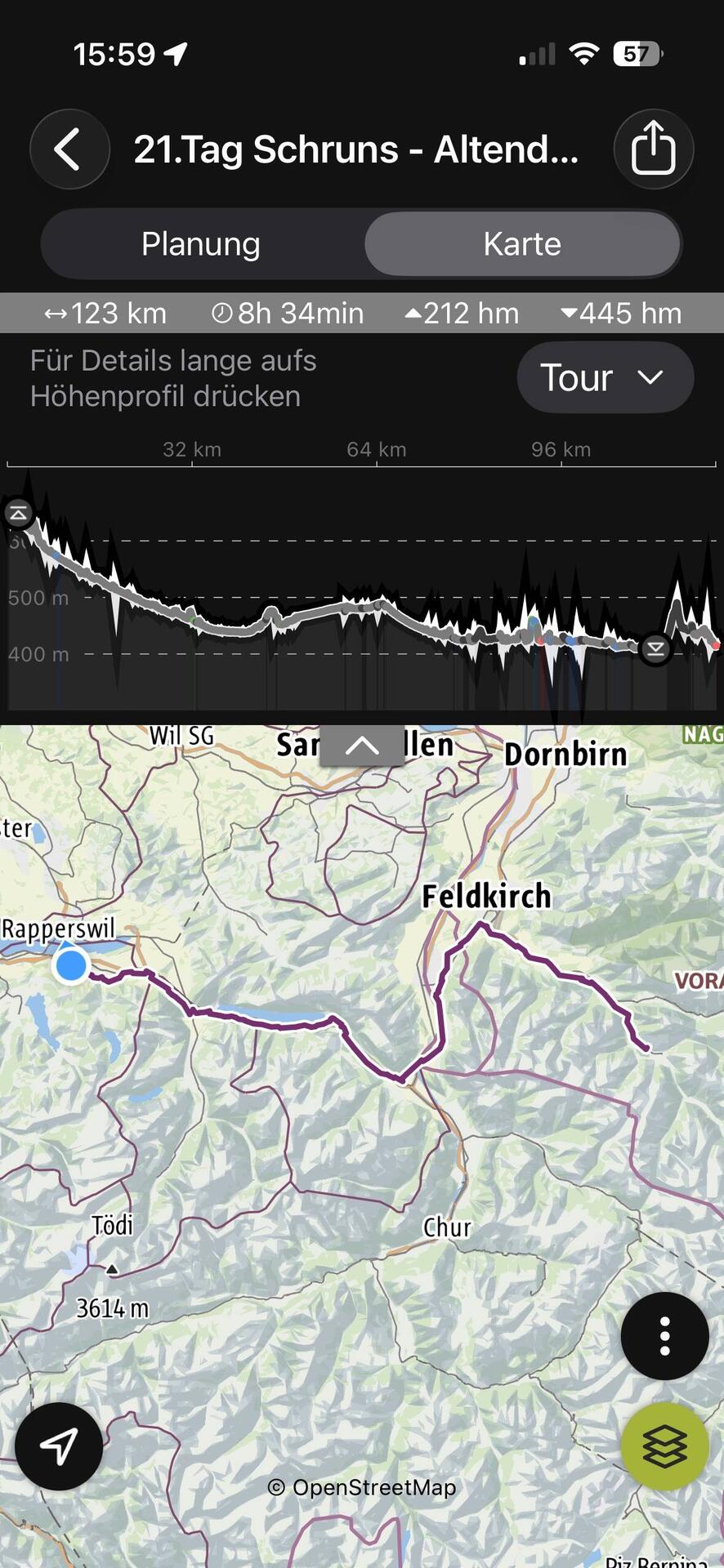724x1568 pixels.
Task: Open the Tour dropdown
Action: 606,377
